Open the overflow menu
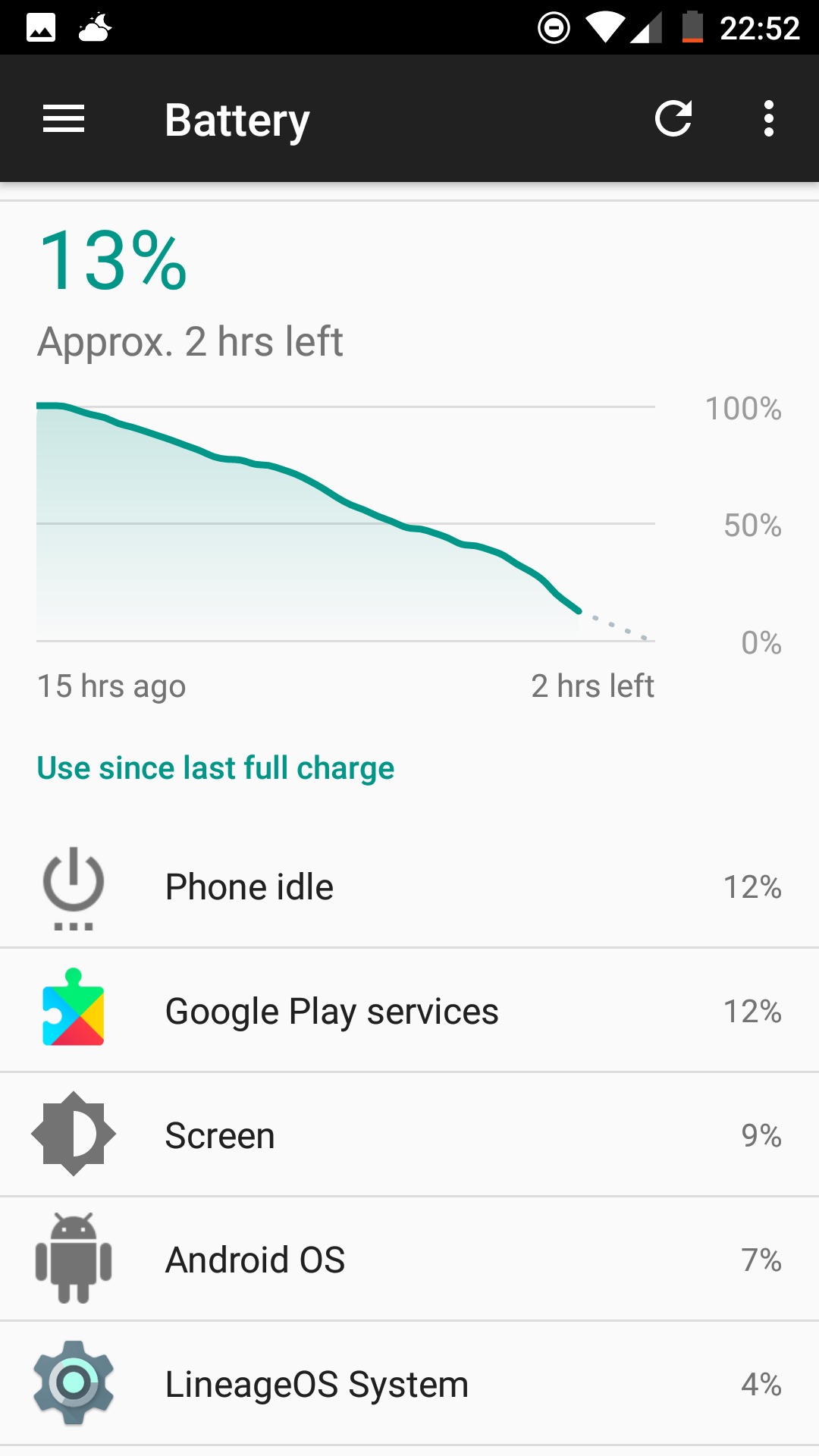Image resolution: width=819 pixels, height=1456 pixels. click(769, 119)
